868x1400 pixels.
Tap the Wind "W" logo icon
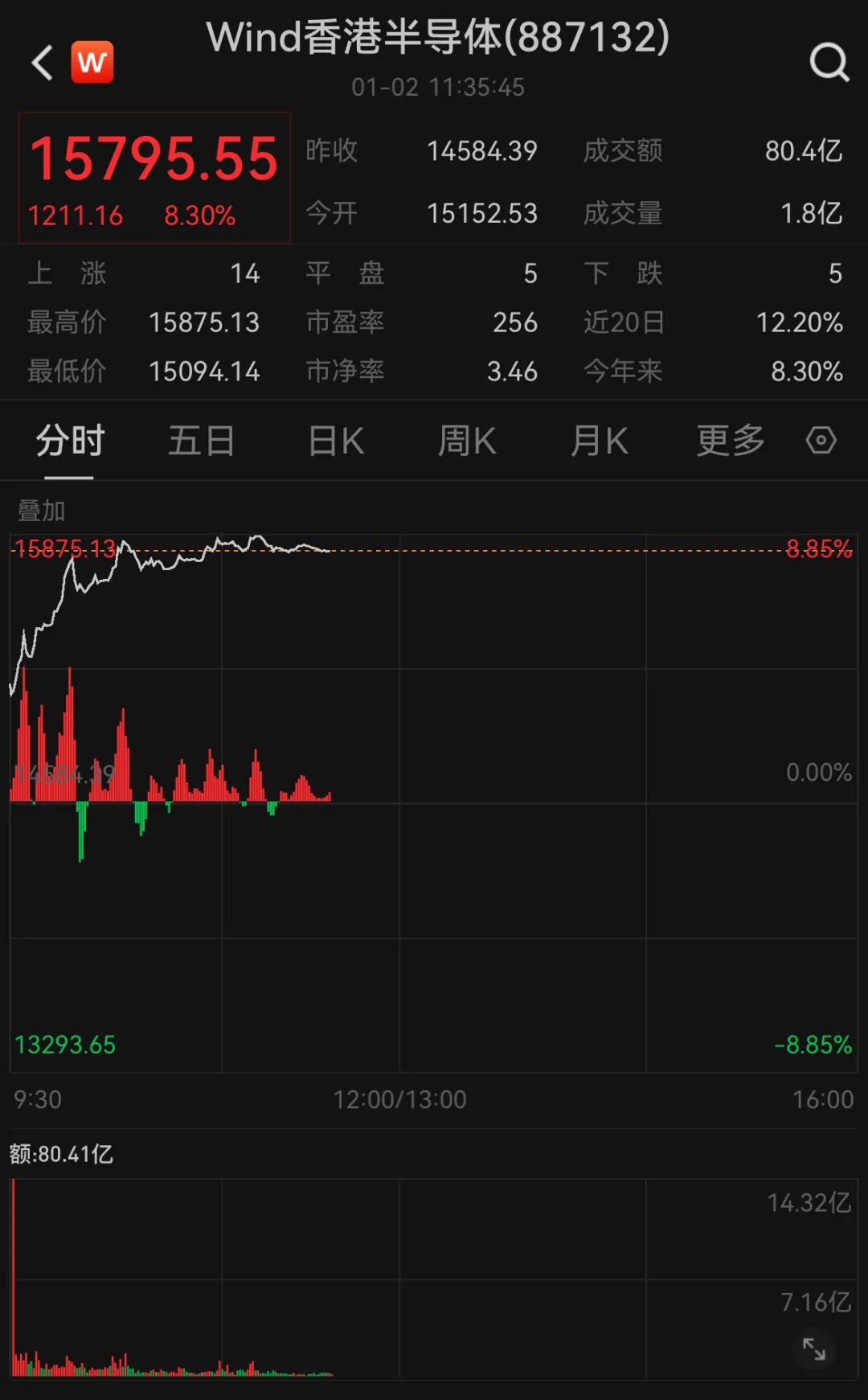92,62
